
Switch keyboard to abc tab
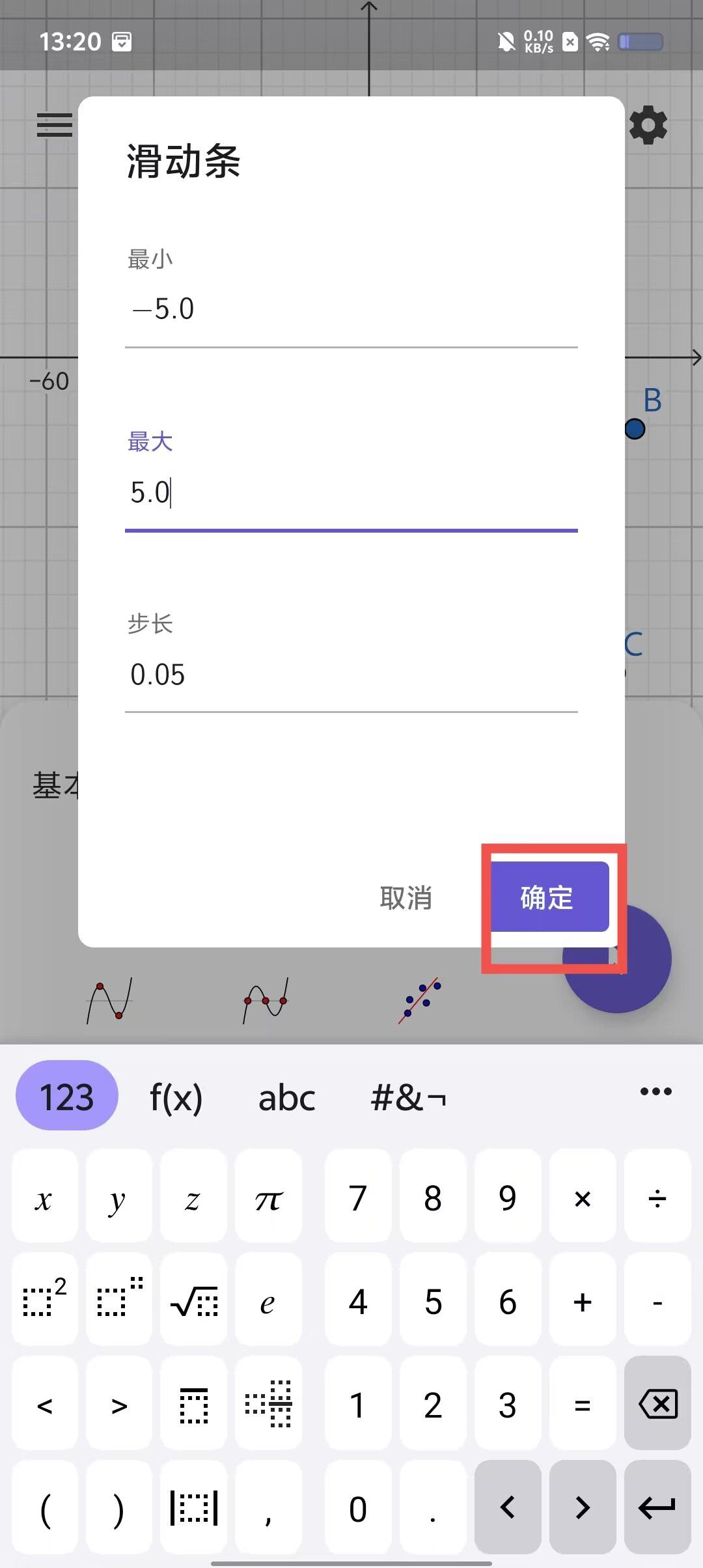pos(286,1097)
